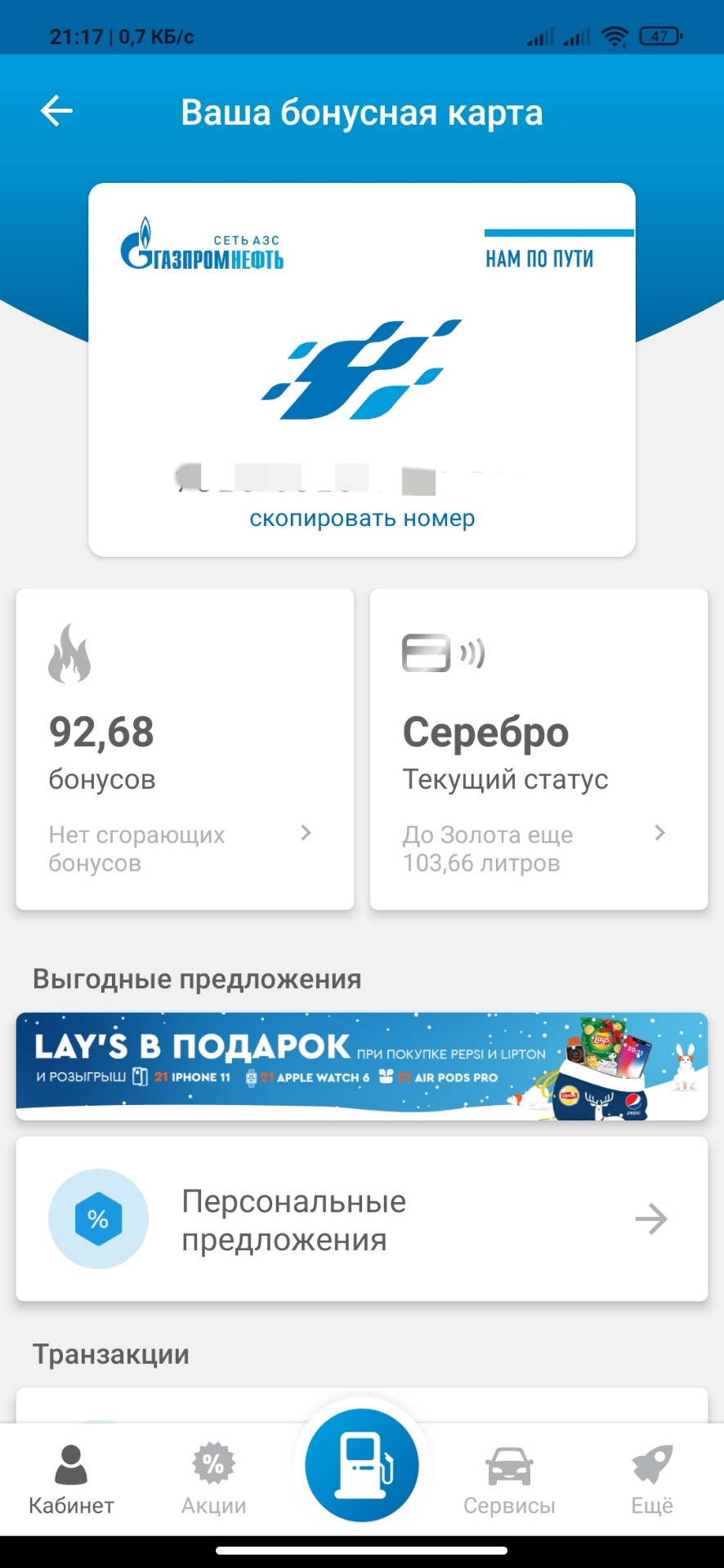This screenshot has width=724, height=1568.
Task: Open the Транзакции list item
Action: (x=362, y=1396)
